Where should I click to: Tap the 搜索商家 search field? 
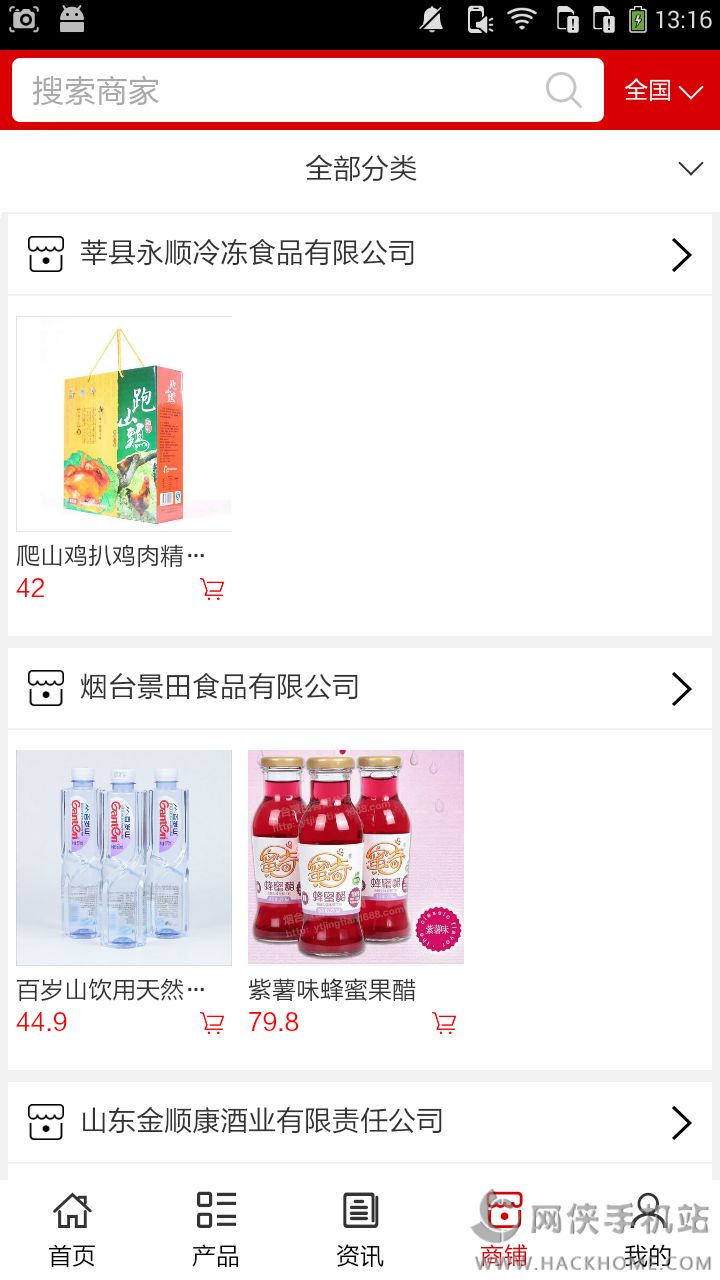(280, 91)
